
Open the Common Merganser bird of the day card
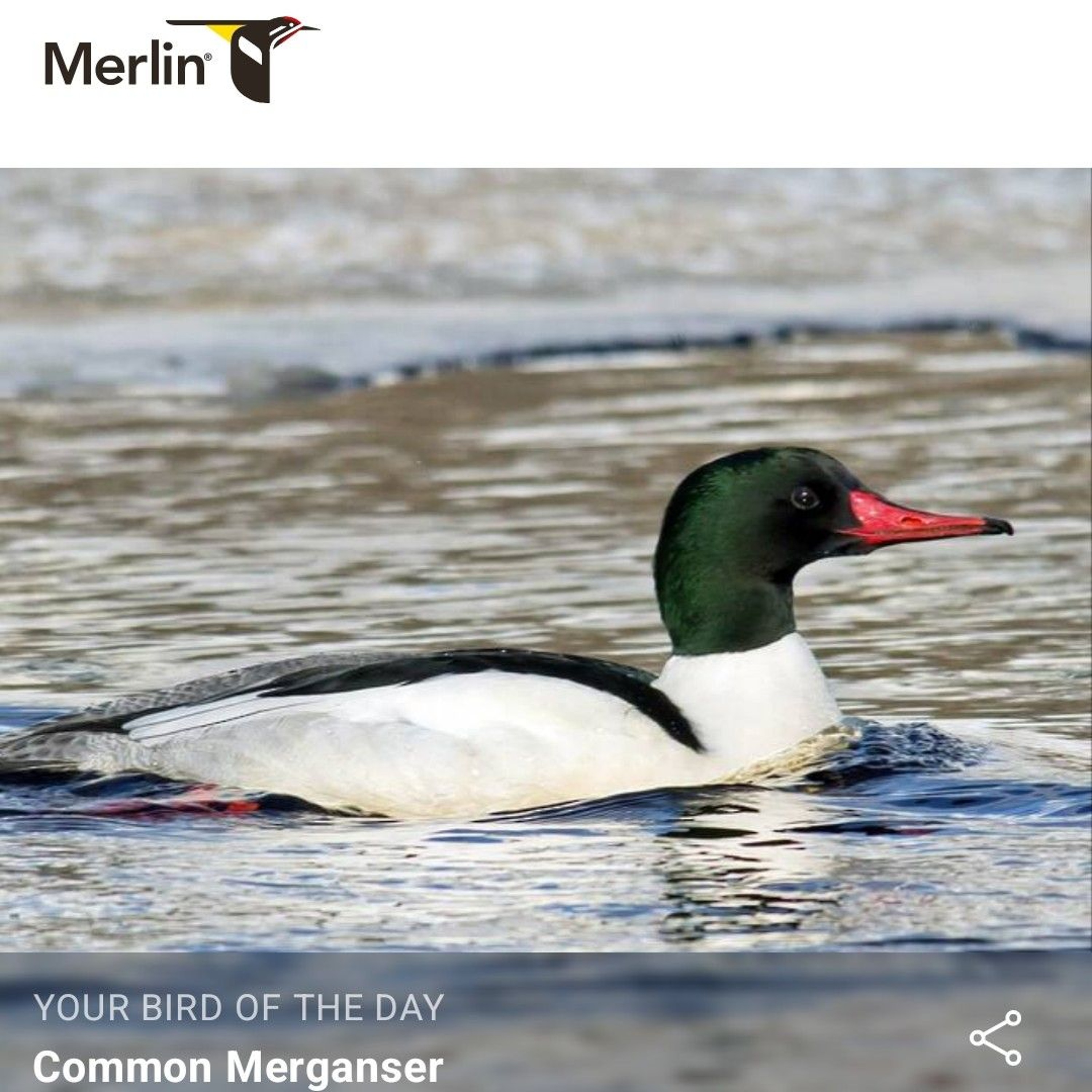[x=237, y=1051]
